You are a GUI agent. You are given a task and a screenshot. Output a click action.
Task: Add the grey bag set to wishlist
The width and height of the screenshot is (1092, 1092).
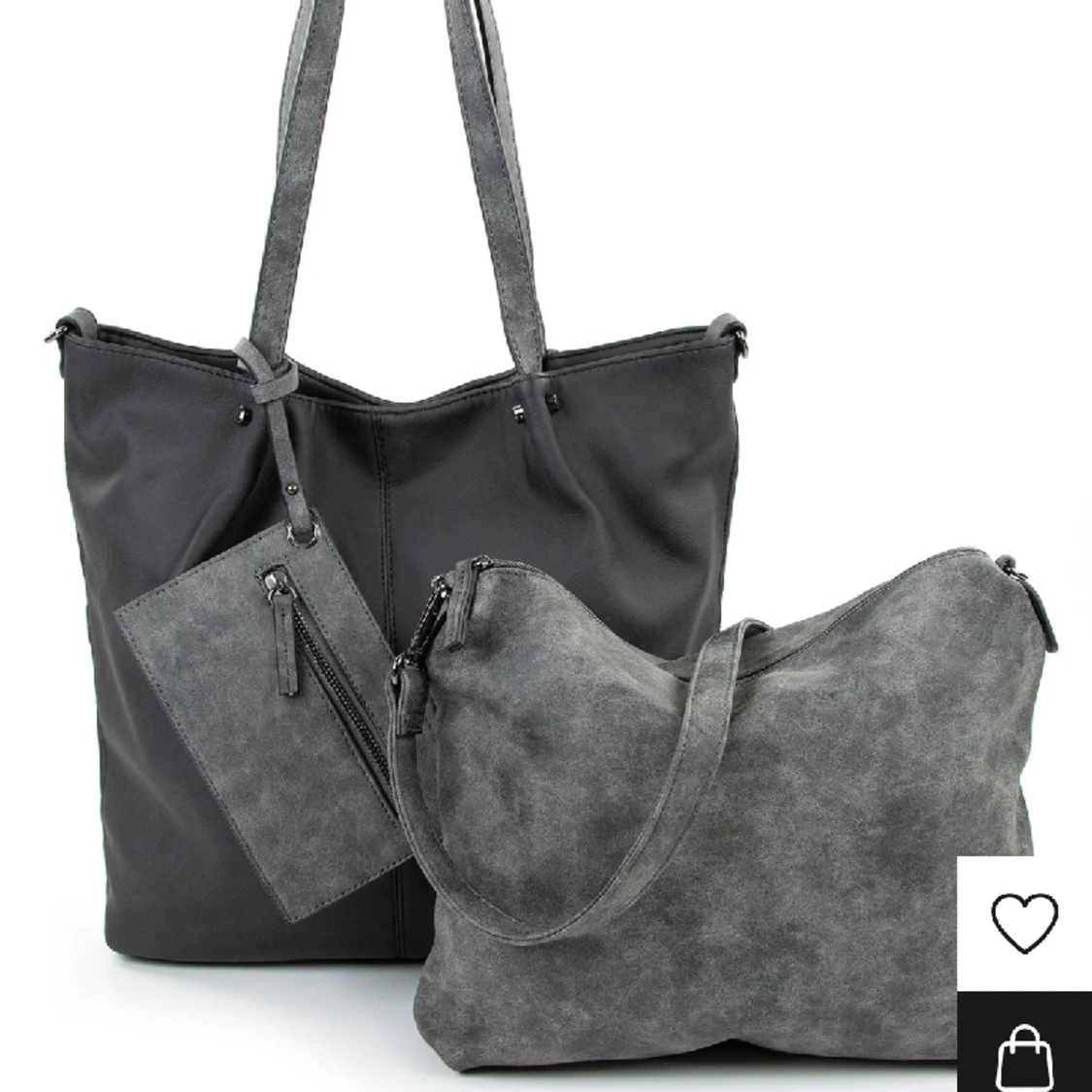click(x=1025, y=922)
